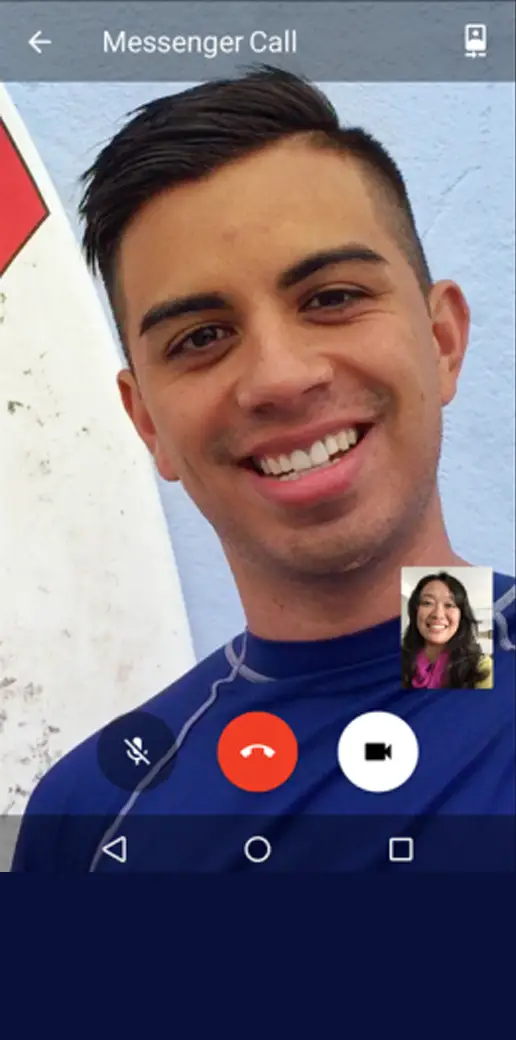This screenshot has height=1040, width=516.
Task: End the call with the red button
Action: point(257,751)
